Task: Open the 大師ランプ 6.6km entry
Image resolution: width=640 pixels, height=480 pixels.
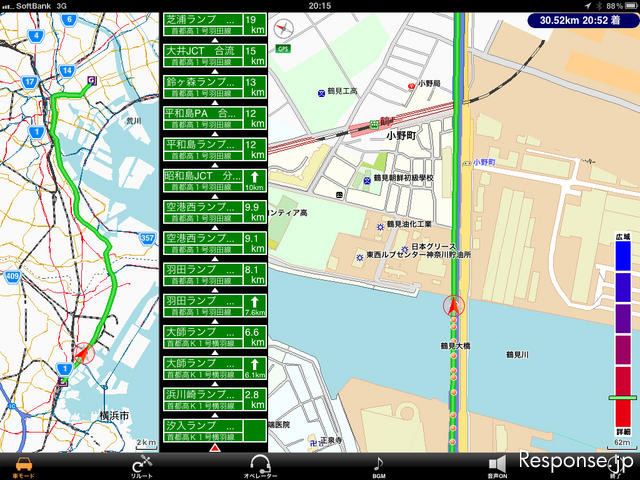Action: (213, 337)
